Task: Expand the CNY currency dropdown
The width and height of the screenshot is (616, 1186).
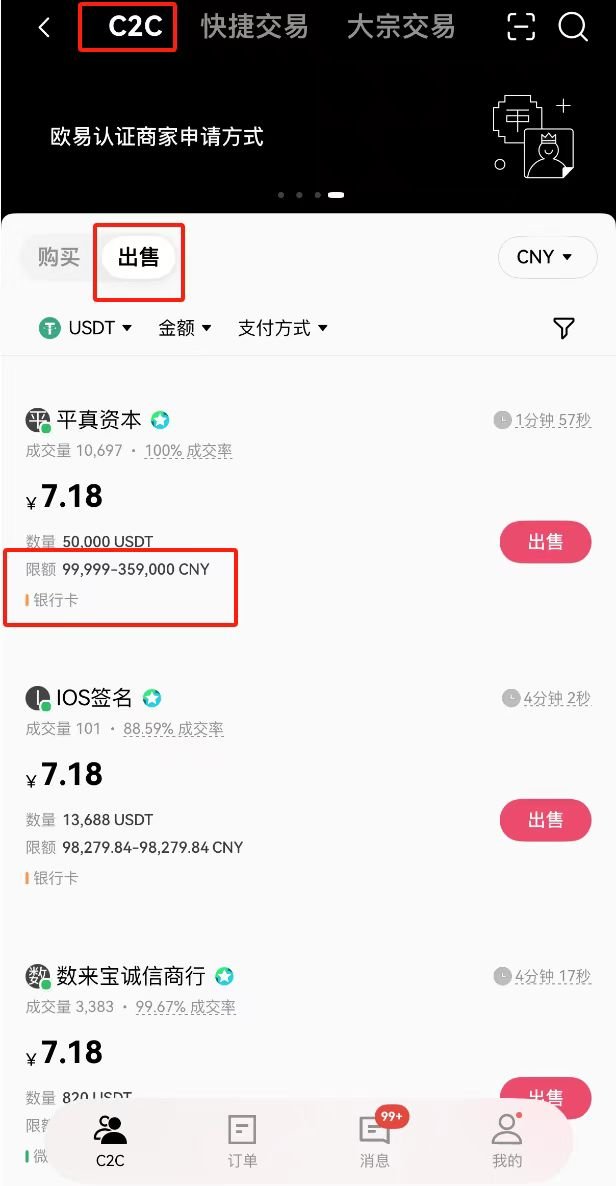Action: pyautogui.click(x=545, y=257)
